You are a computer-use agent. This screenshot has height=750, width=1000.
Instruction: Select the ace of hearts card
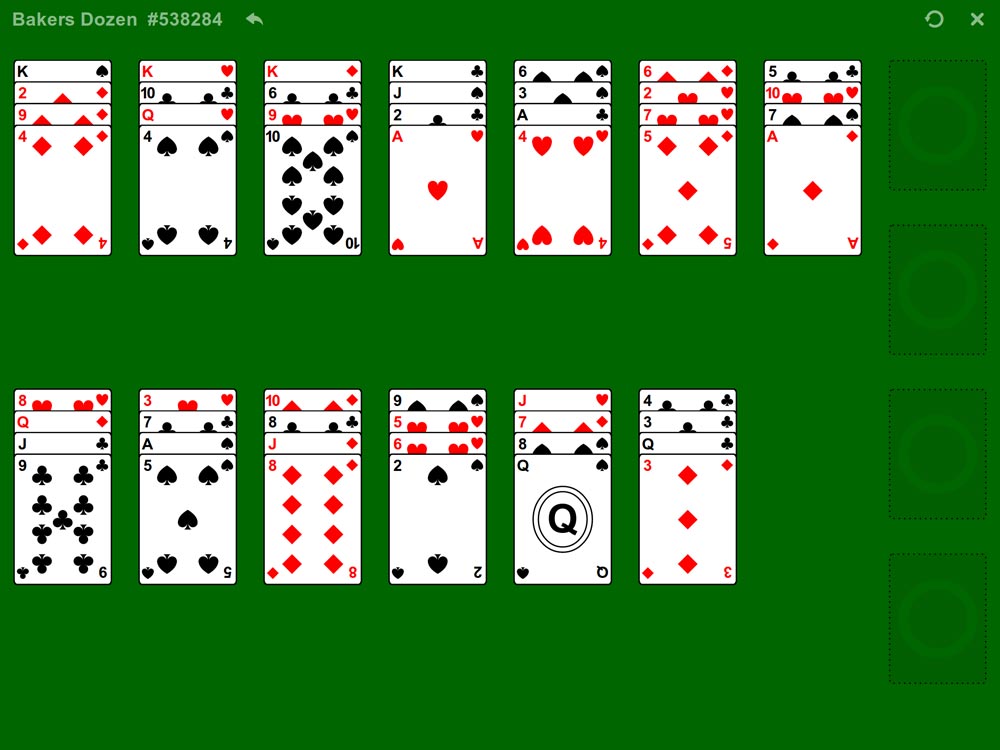(x=437, y=190)
